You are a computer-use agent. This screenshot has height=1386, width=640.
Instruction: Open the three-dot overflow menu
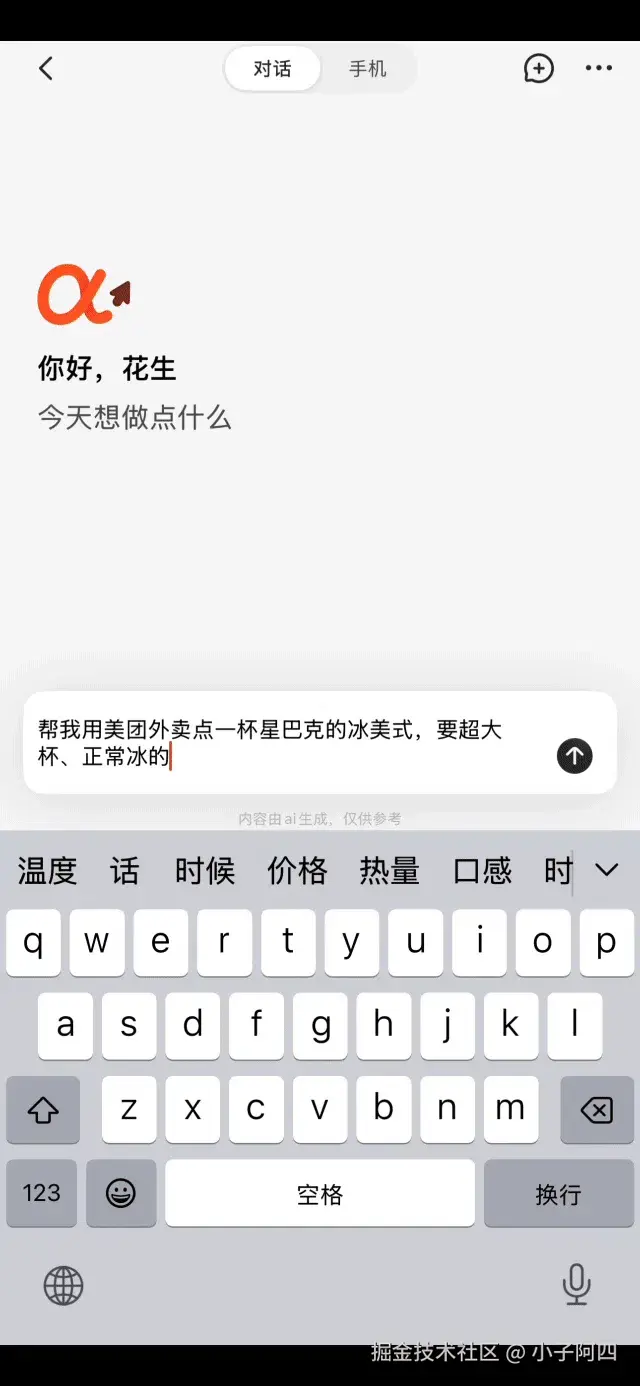tap(598, 68)
